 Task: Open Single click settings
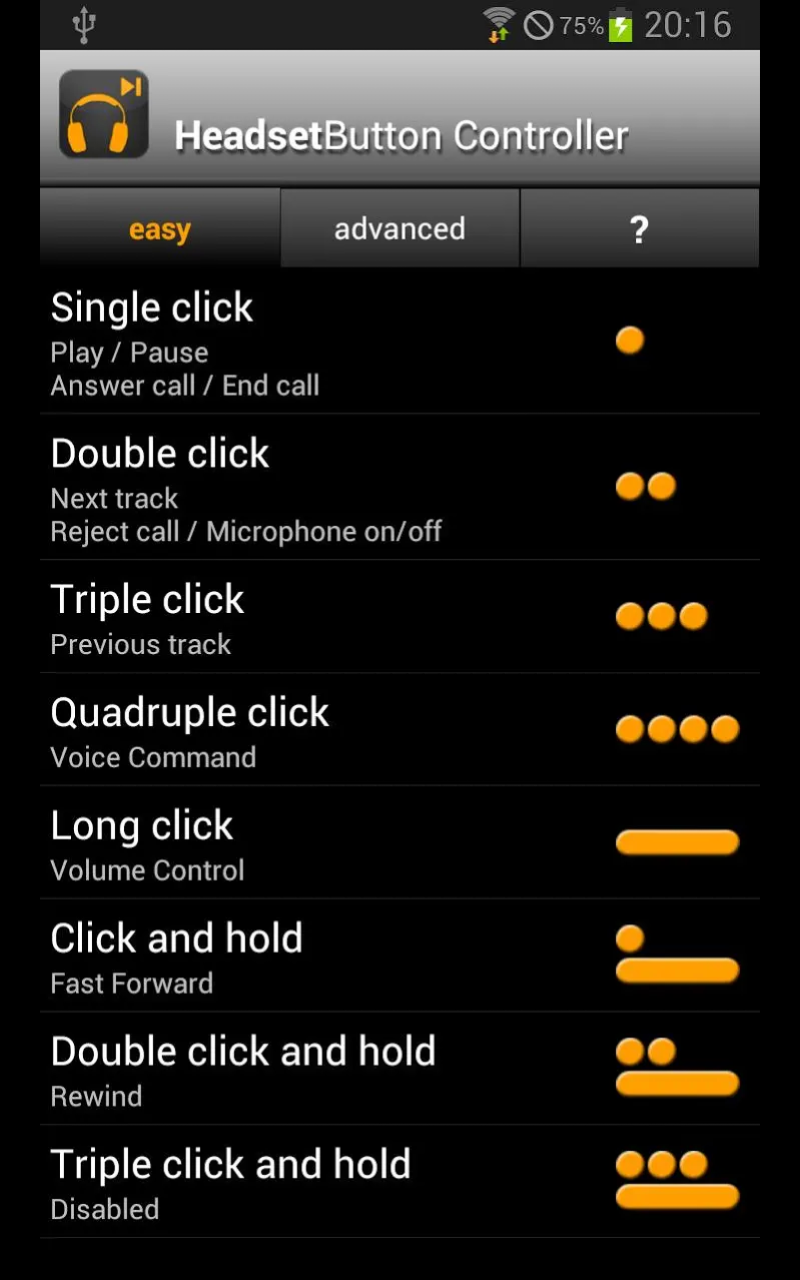click(400, 341)
